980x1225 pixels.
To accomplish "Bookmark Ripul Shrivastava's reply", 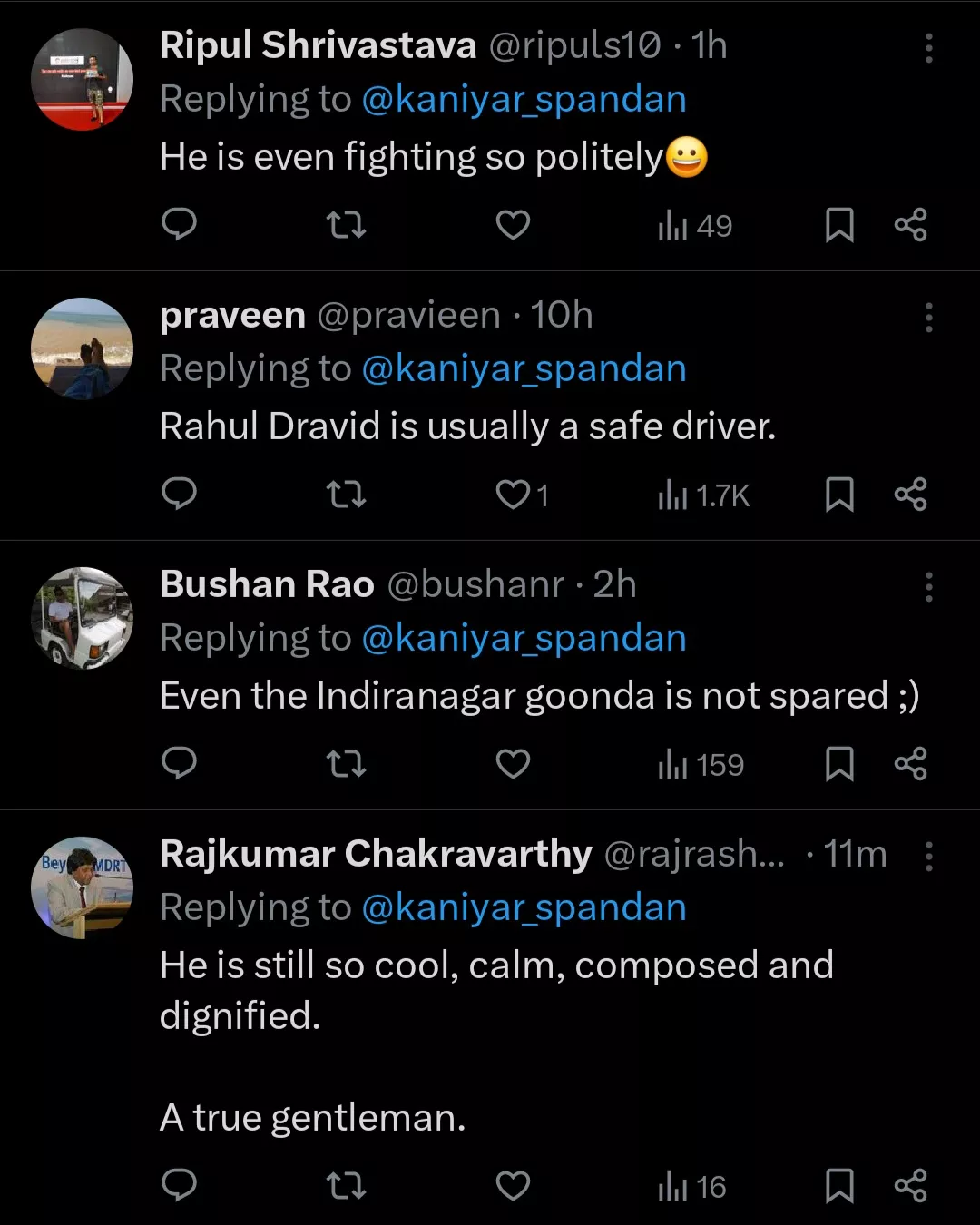I will tap(839, 224).
